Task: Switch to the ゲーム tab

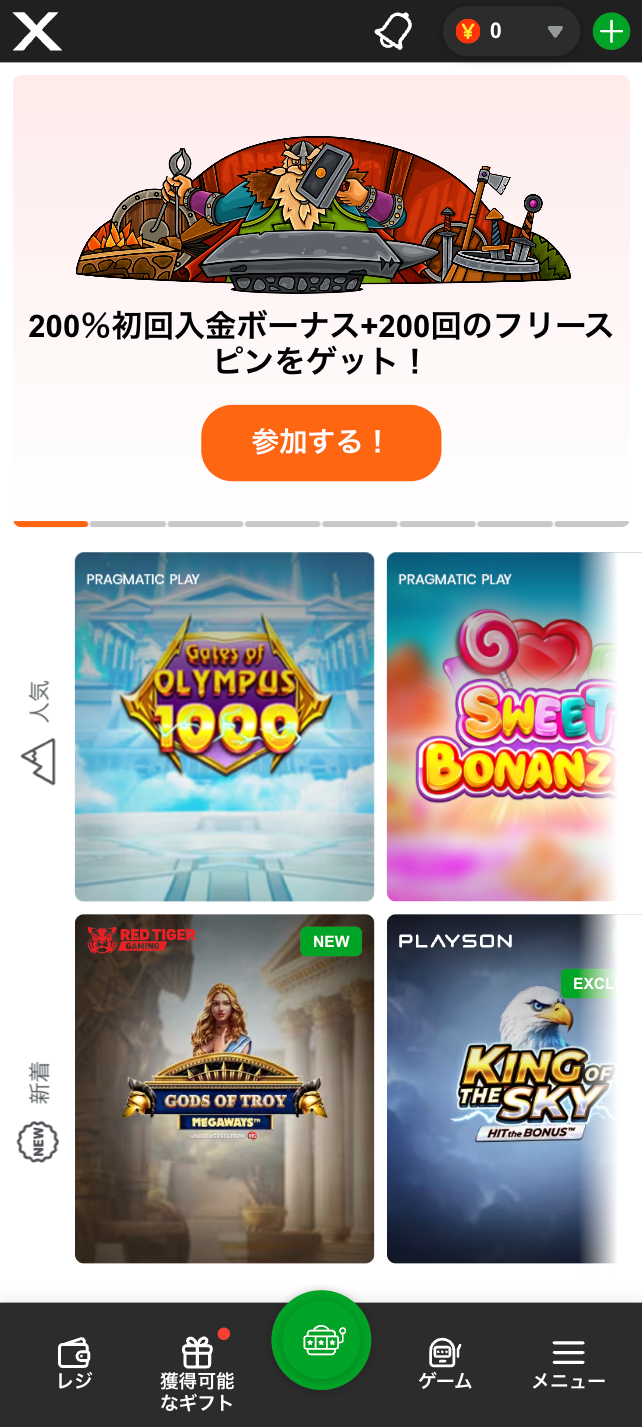Action: tap(444, 1365)
